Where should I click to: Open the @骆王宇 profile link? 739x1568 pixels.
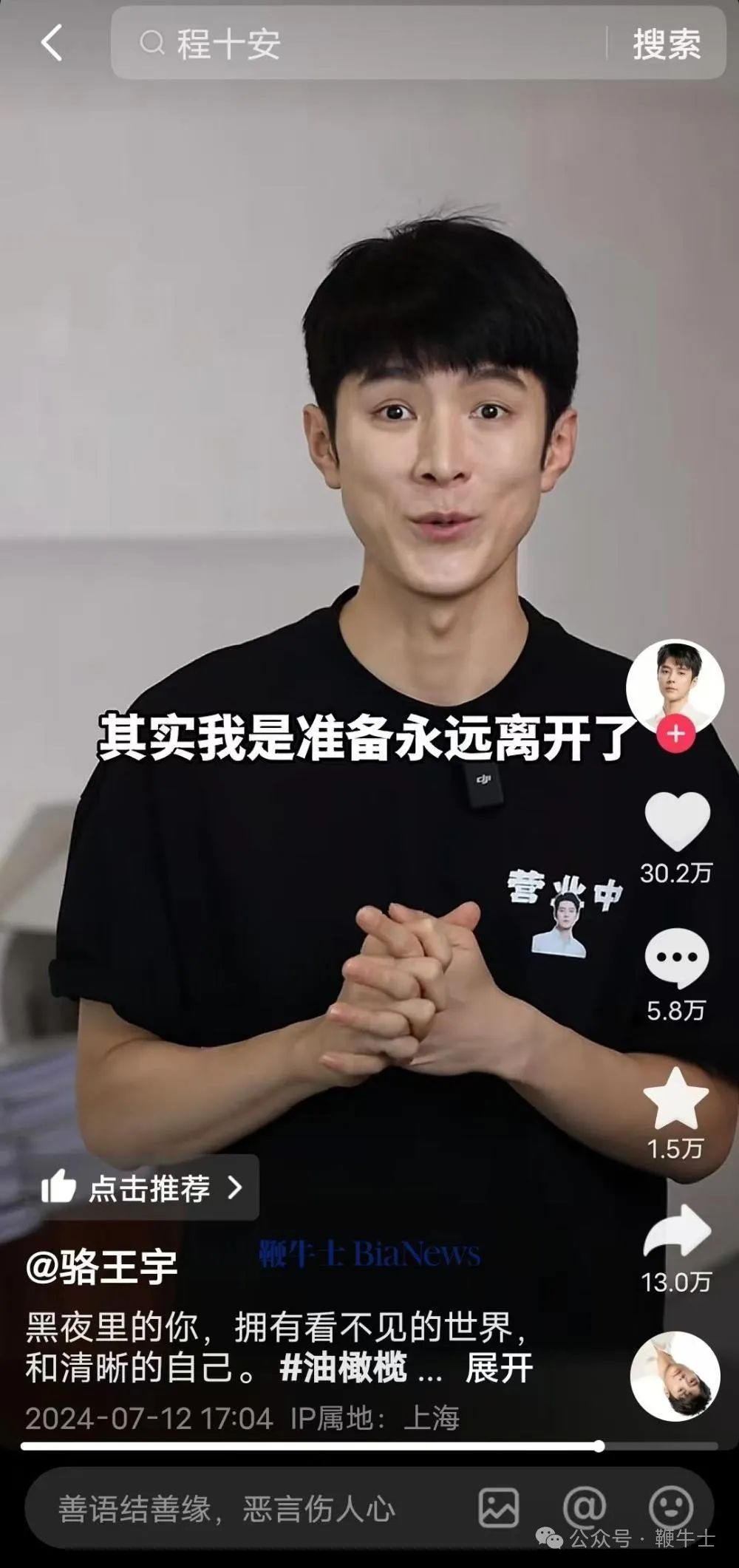tap(102, 1268)
